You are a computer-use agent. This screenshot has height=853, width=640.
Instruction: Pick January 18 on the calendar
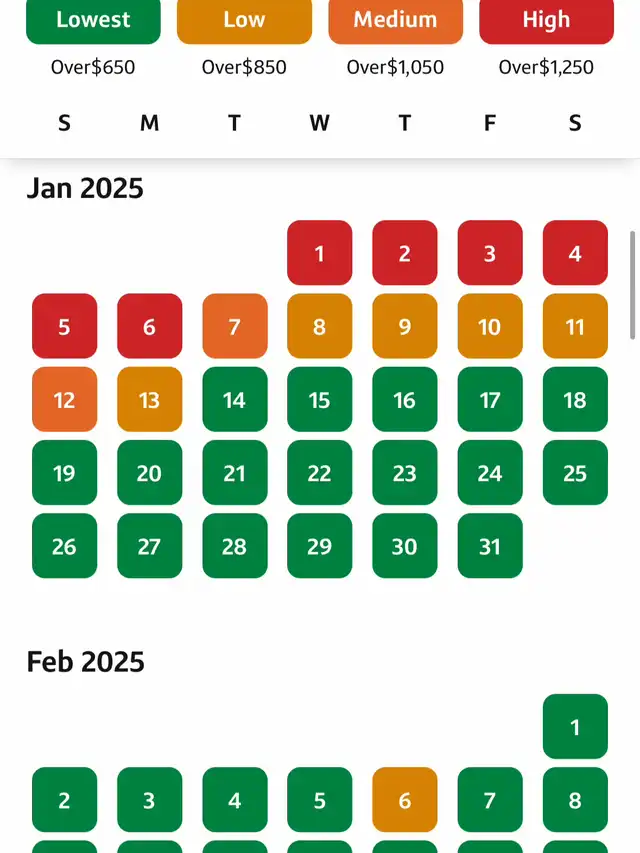tap(575, 399)
